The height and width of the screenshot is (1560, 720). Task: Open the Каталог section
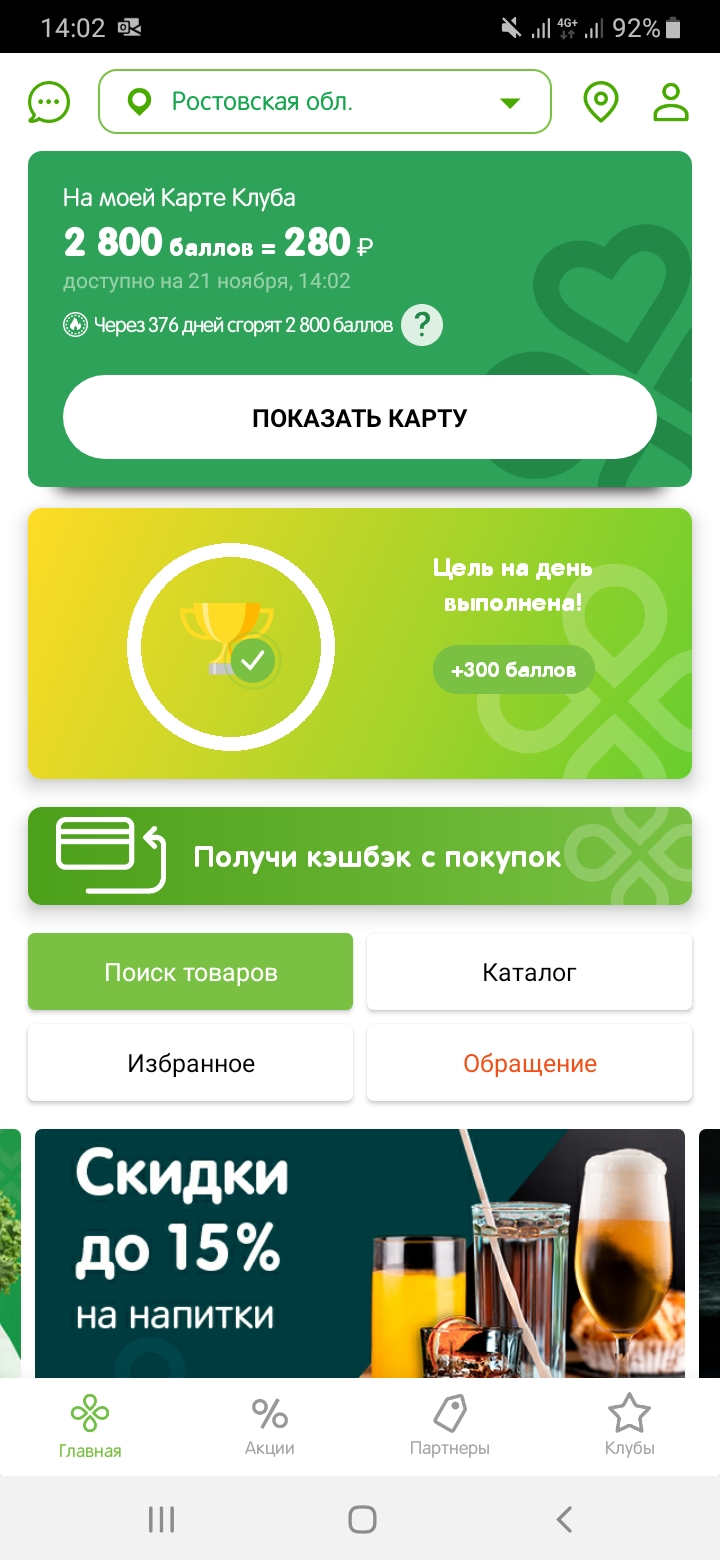pyautogui.click(x=529, y=972)
